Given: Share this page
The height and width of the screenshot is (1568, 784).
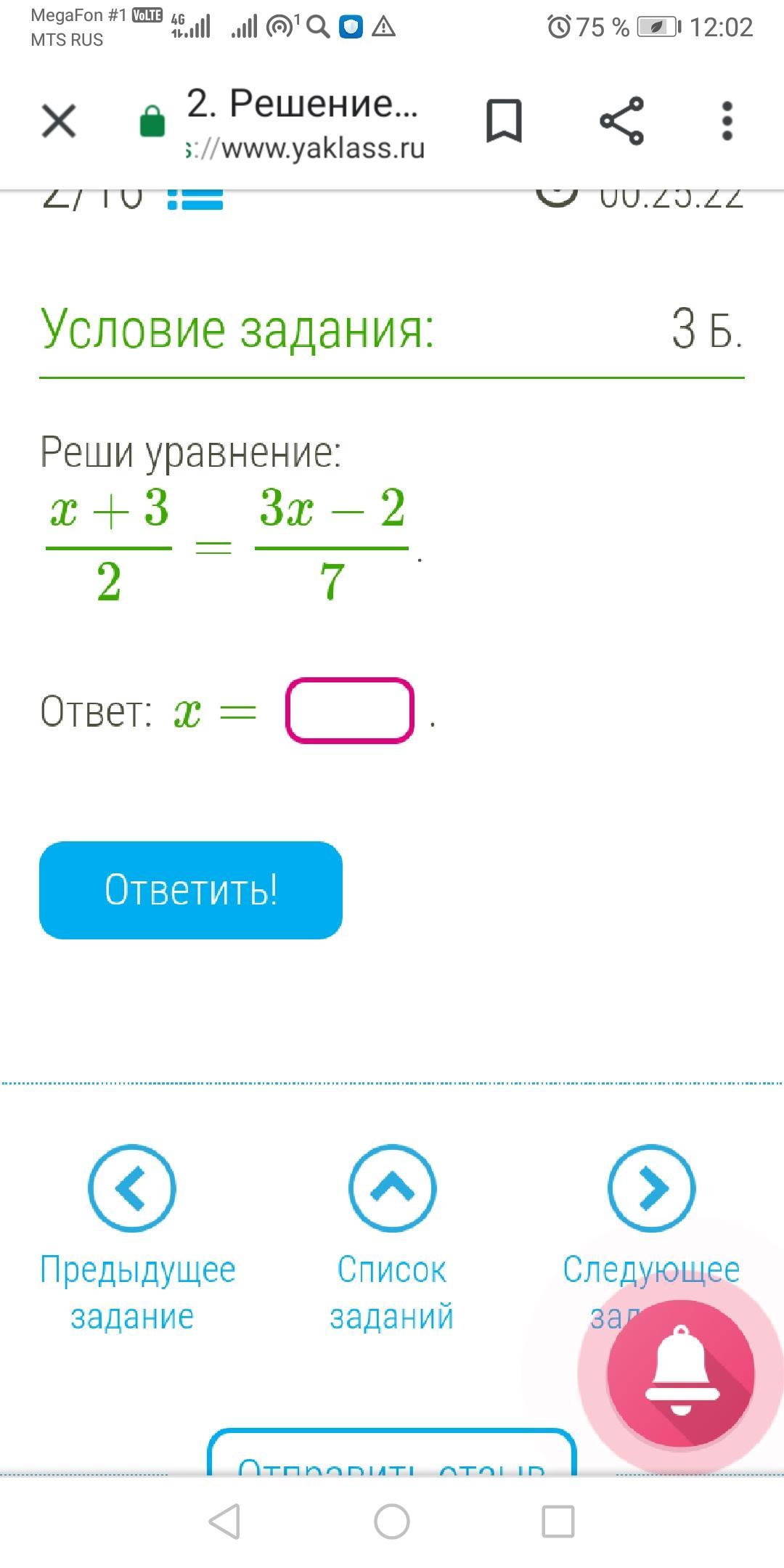Looking at the screenshot, I should (x=622, y=121).
